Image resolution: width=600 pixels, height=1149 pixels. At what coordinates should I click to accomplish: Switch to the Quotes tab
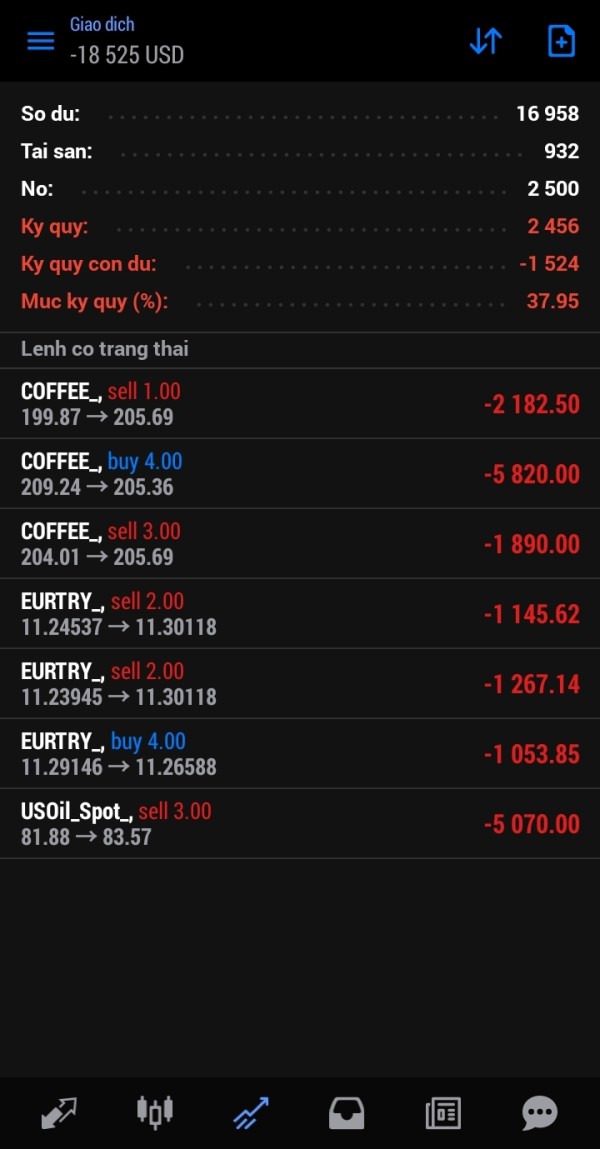[x=59, y=1112]
